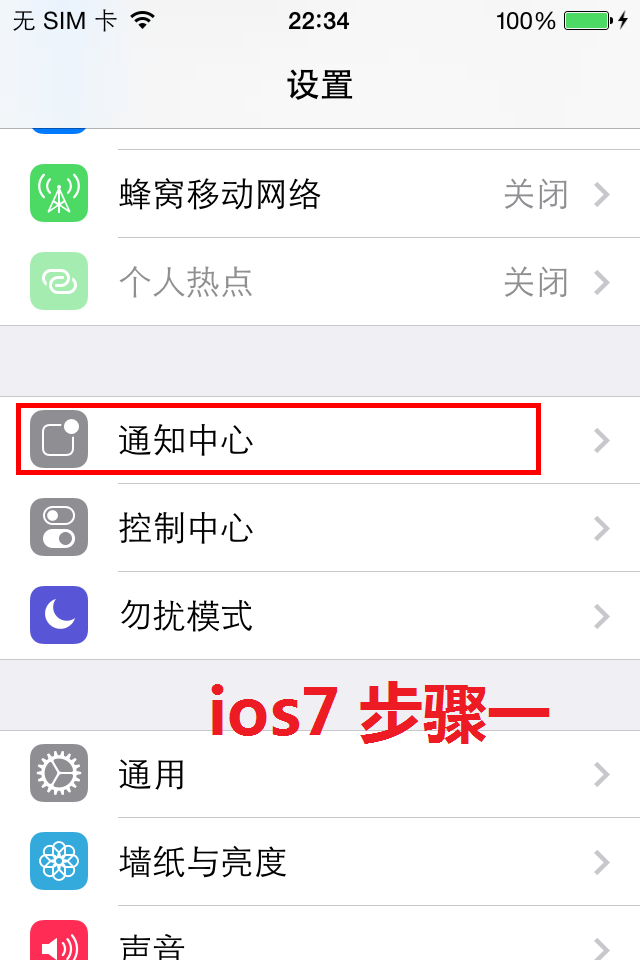
Task: Open 控制中心 settings
Action: pyautogui.click(x=320, y=528)
